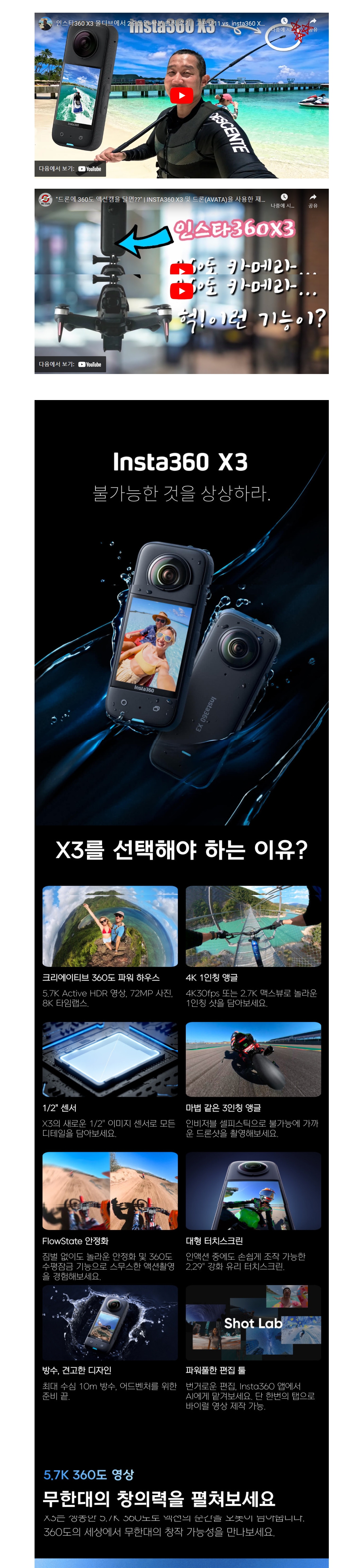Play the Insta360 X3 jet ski video
The width and height of the screenshot is (349, 1568).
(x=181, y=96)
